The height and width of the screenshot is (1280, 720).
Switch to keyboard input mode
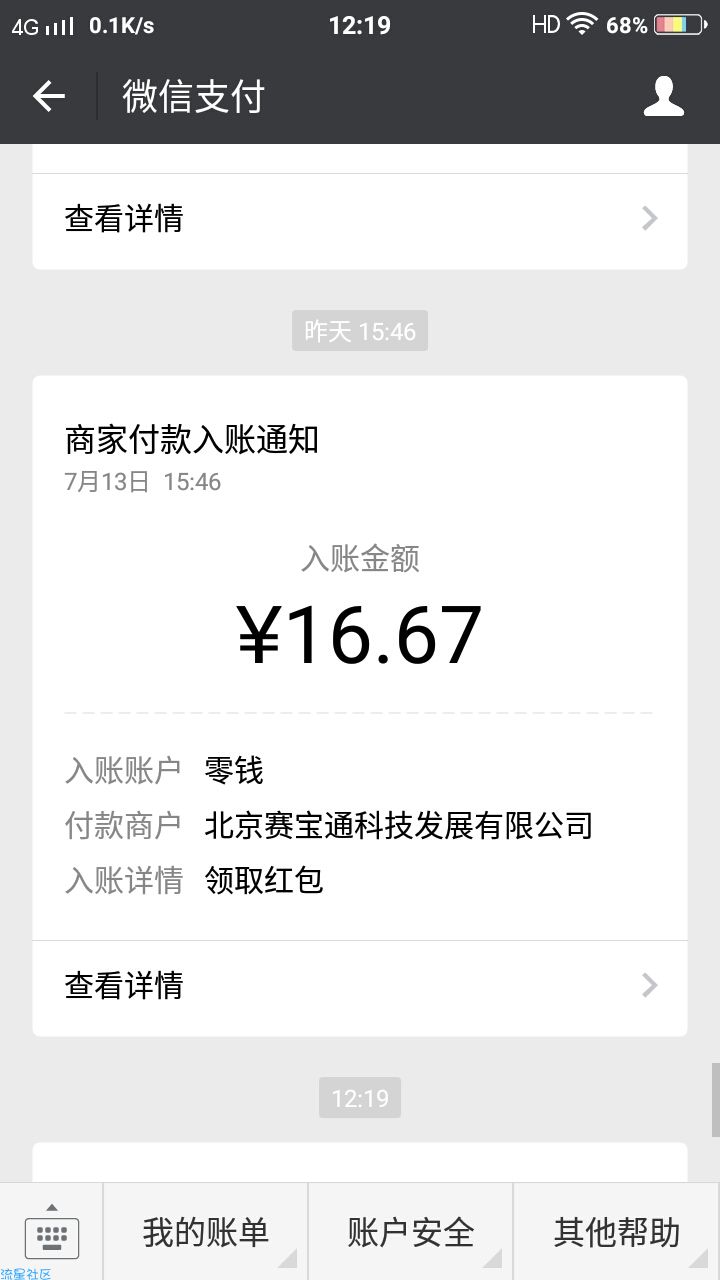pos(52,1233)
